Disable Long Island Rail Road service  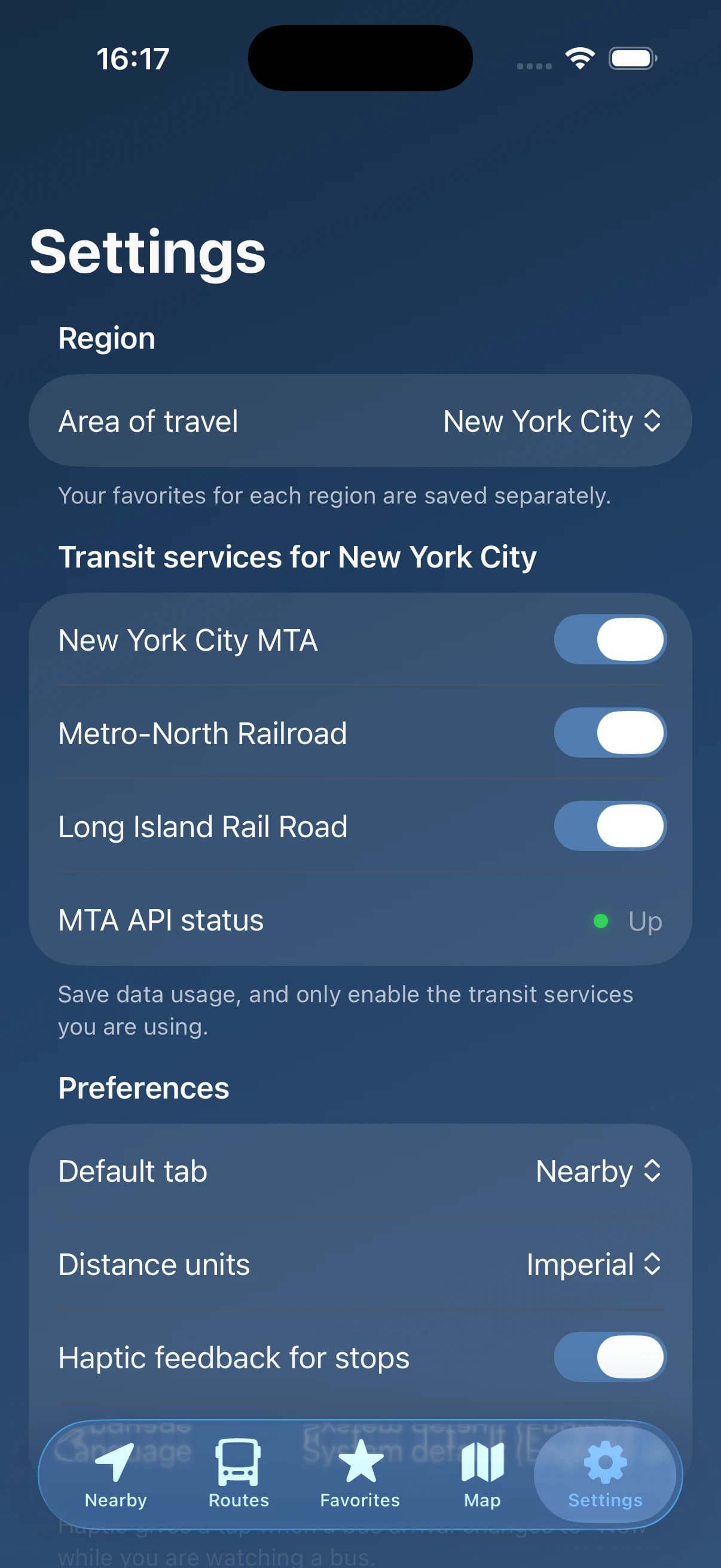click(610, 826)
